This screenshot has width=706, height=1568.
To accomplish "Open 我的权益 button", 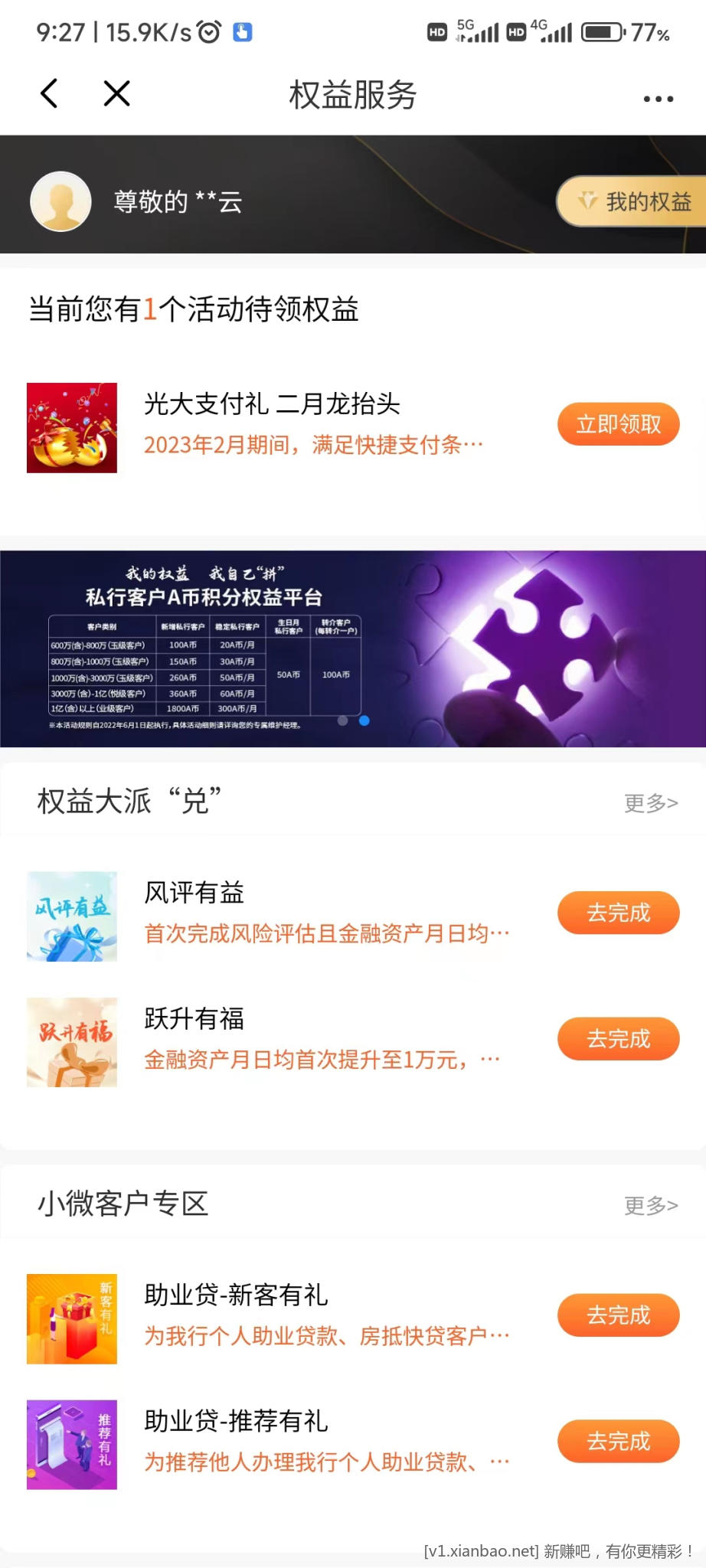I will 634,201.
